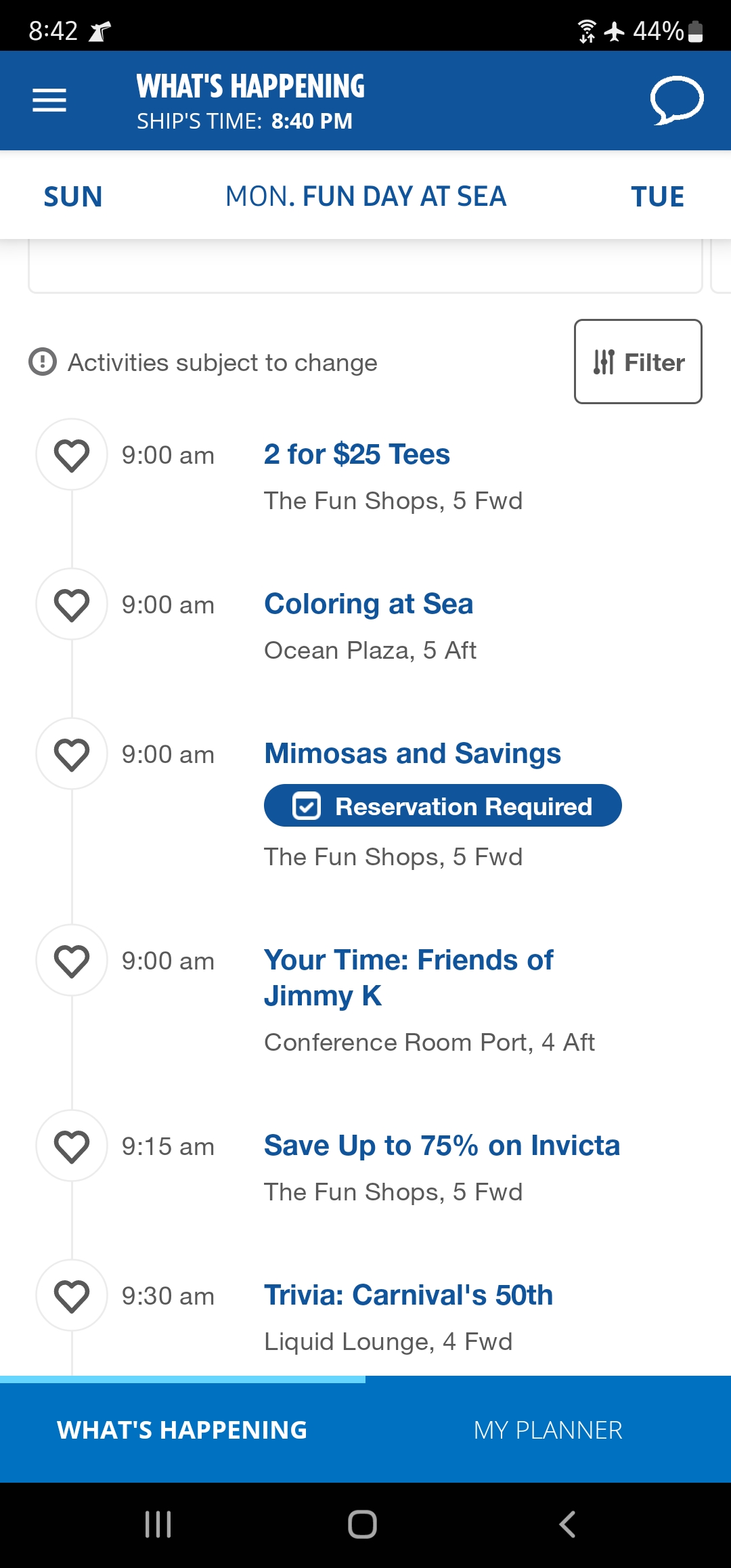
Task: Open Save Up to 75% on Invicta
Action: [441, 1146]
